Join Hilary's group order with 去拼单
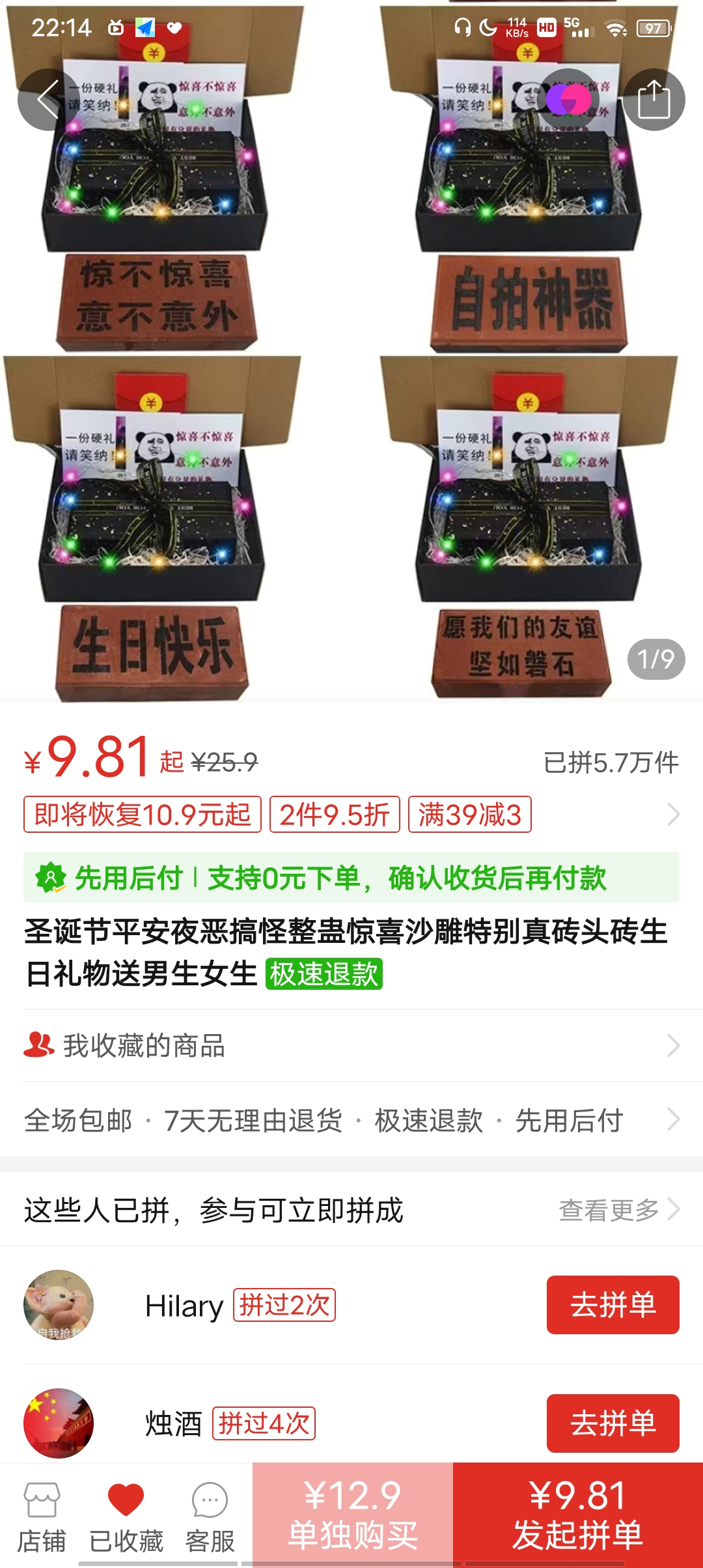The height and width of the screenshot is (1568, 703). 613,1305
